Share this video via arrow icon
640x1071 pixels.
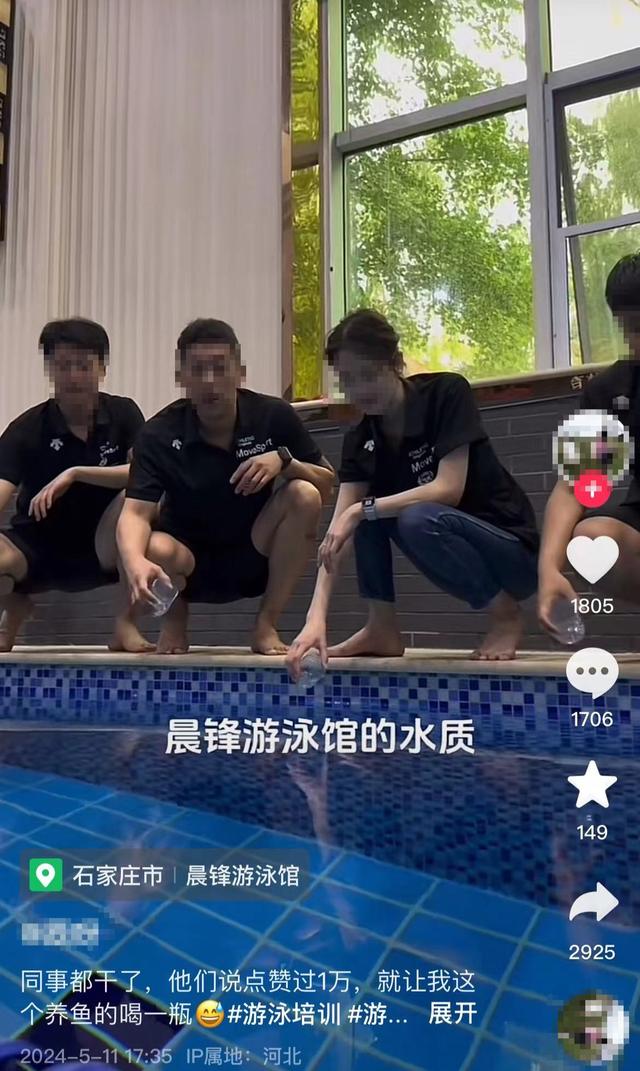point(593,904)
